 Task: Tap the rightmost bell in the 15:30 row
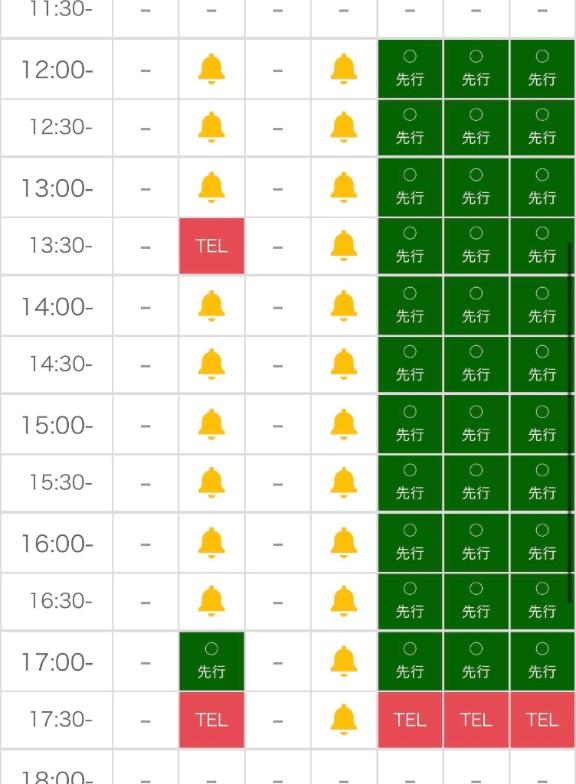344,482
